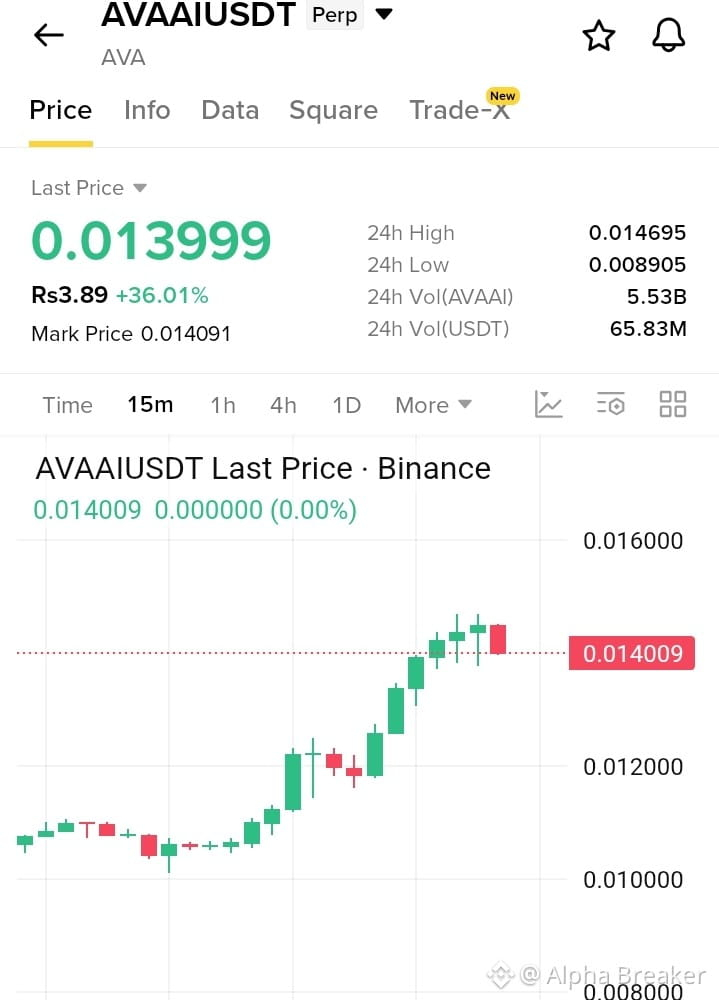The width and height of the screenshot is (719, 1000).
Task: Open the chart indicator settings icon
Action: click(611, 404)
